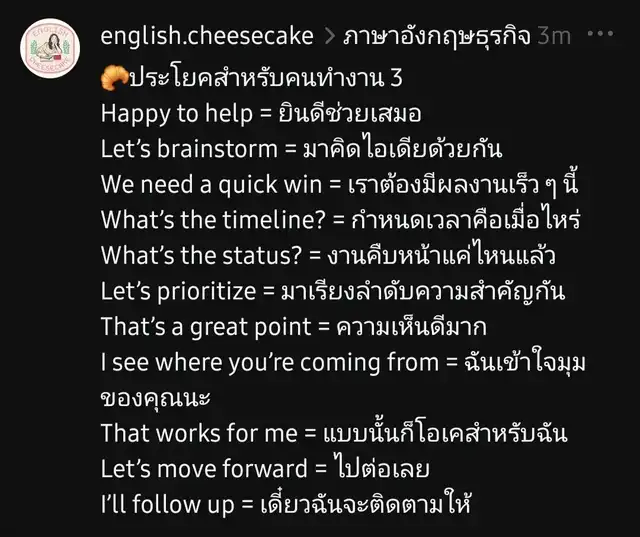Open the post overflow menu

(x=599, y=35)
